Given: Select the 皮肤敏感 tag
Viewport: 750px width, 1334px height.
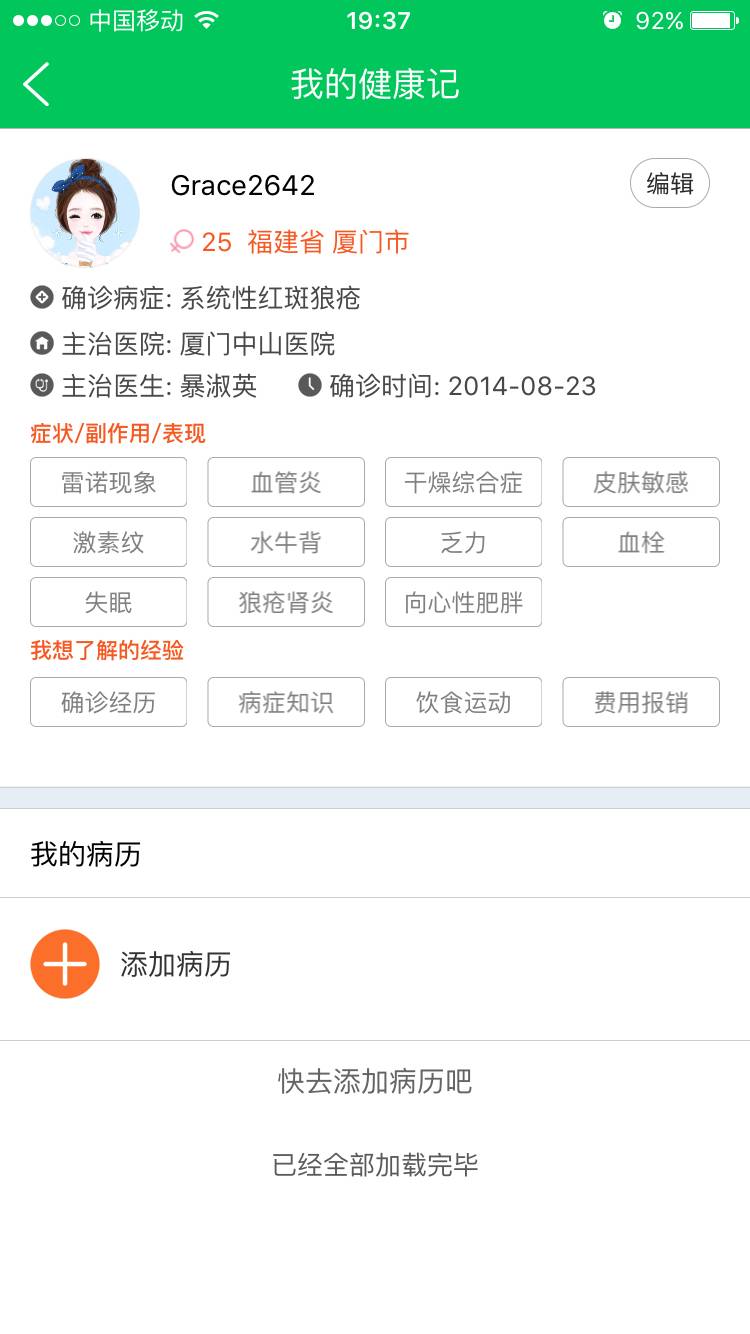Looking at the screenshot, I should pos(641,483).
